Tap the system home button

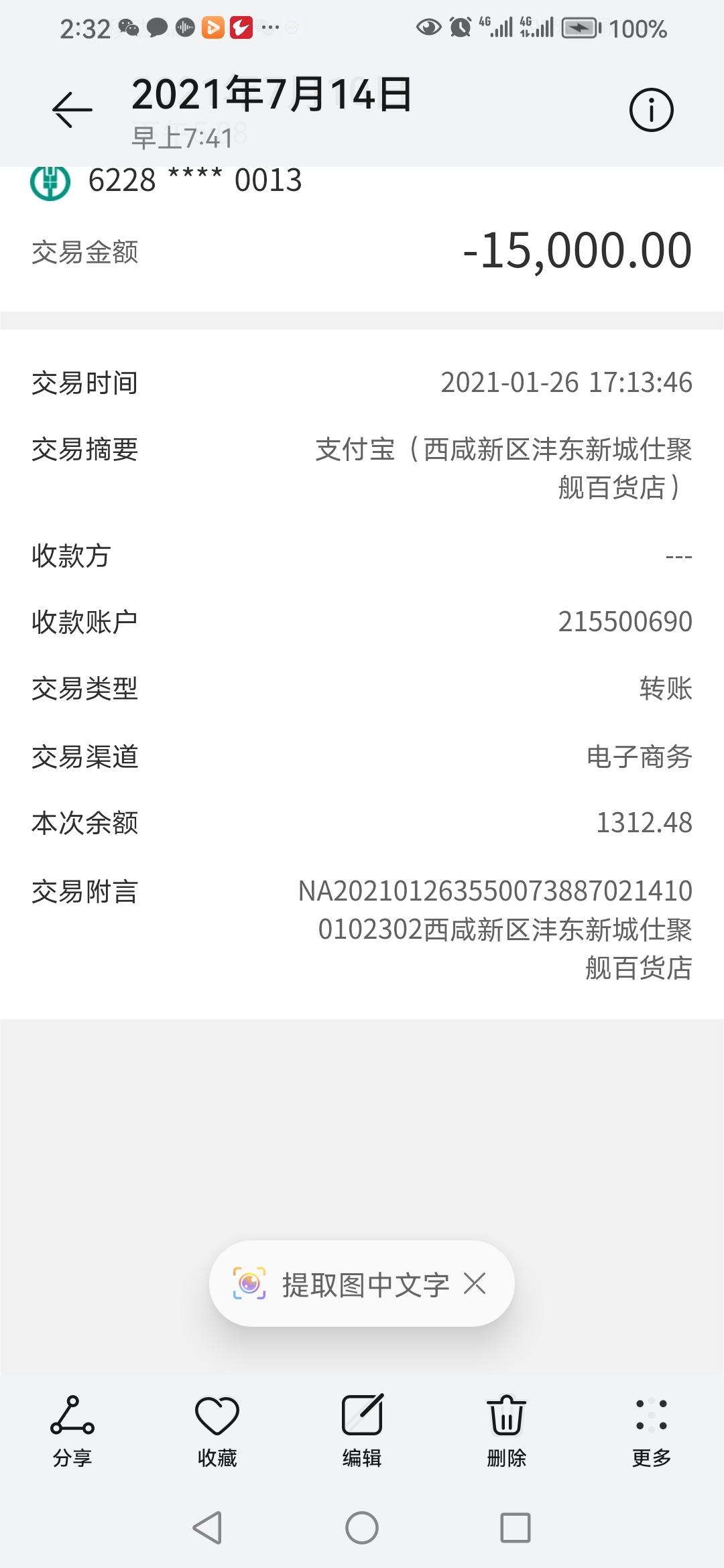click(x=362, y=1528)
